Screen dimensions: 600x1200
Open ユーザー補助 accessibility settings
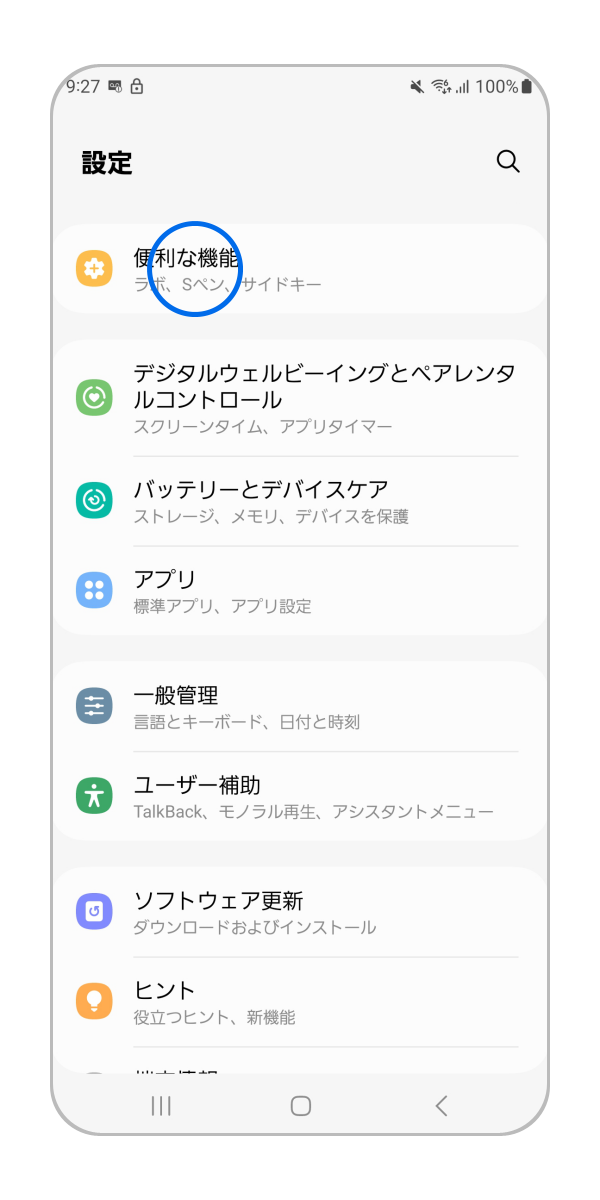(x=300, y=796)
